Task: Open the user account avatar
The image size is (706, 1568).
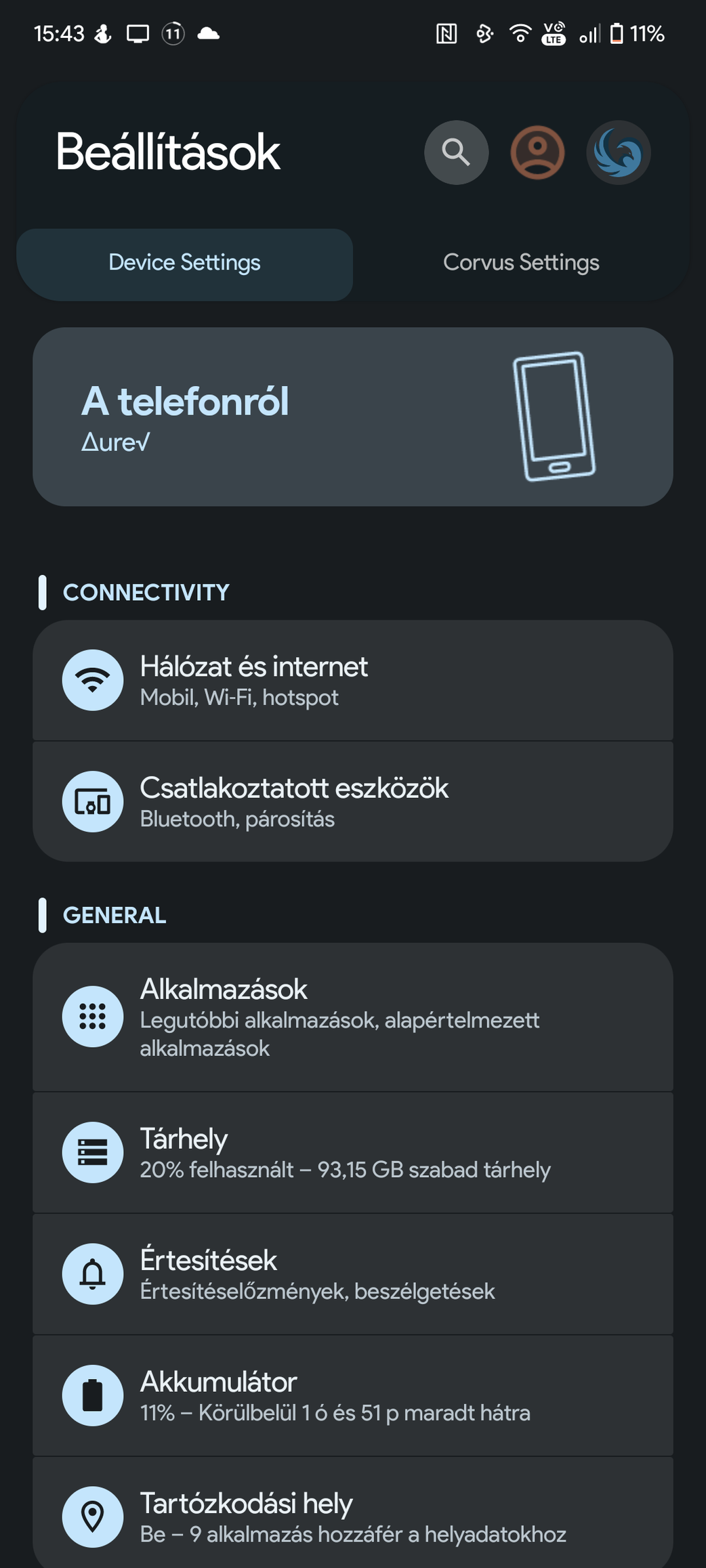Action: [x=537, y=152]
